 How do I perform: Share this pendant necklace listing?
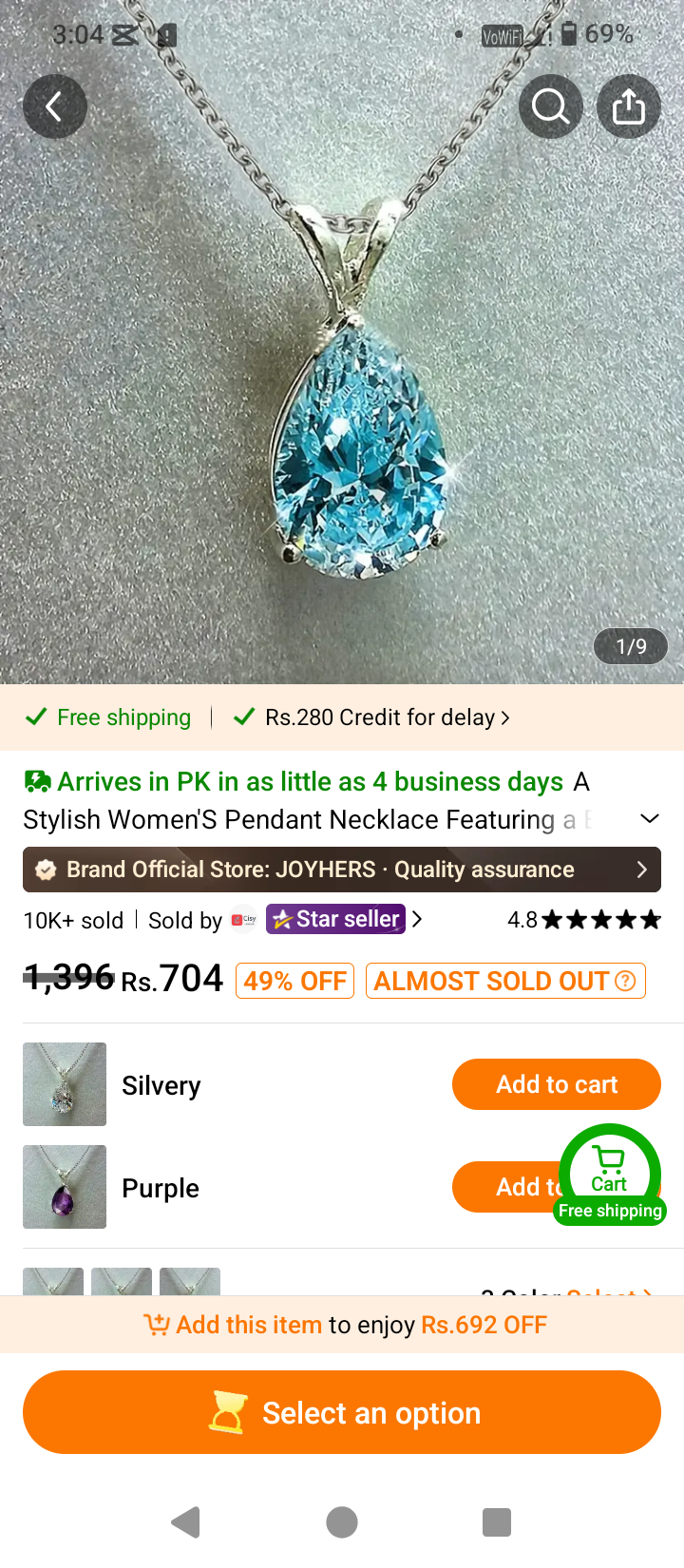point(629,106)
